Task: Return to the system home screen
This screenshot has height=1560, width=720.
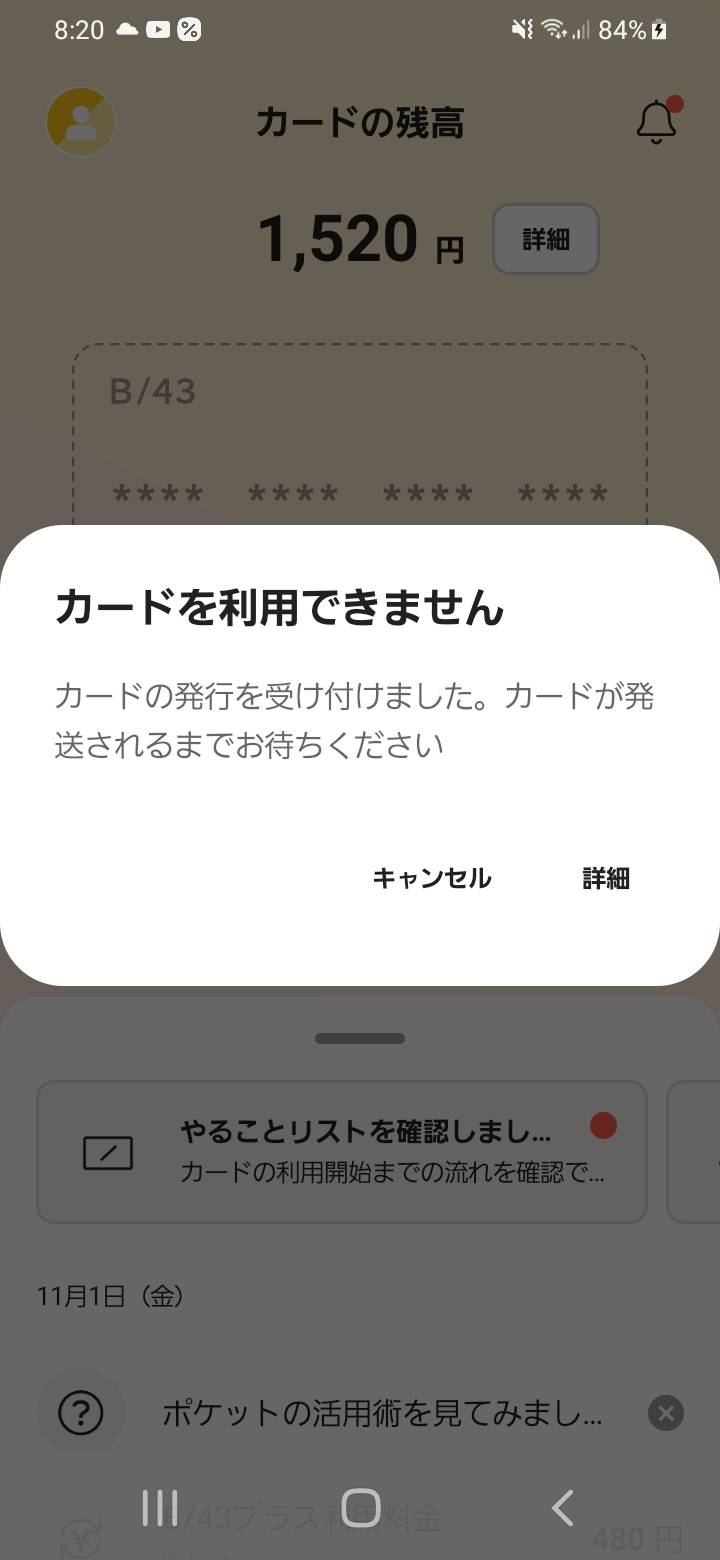Action: [361, 1507]
